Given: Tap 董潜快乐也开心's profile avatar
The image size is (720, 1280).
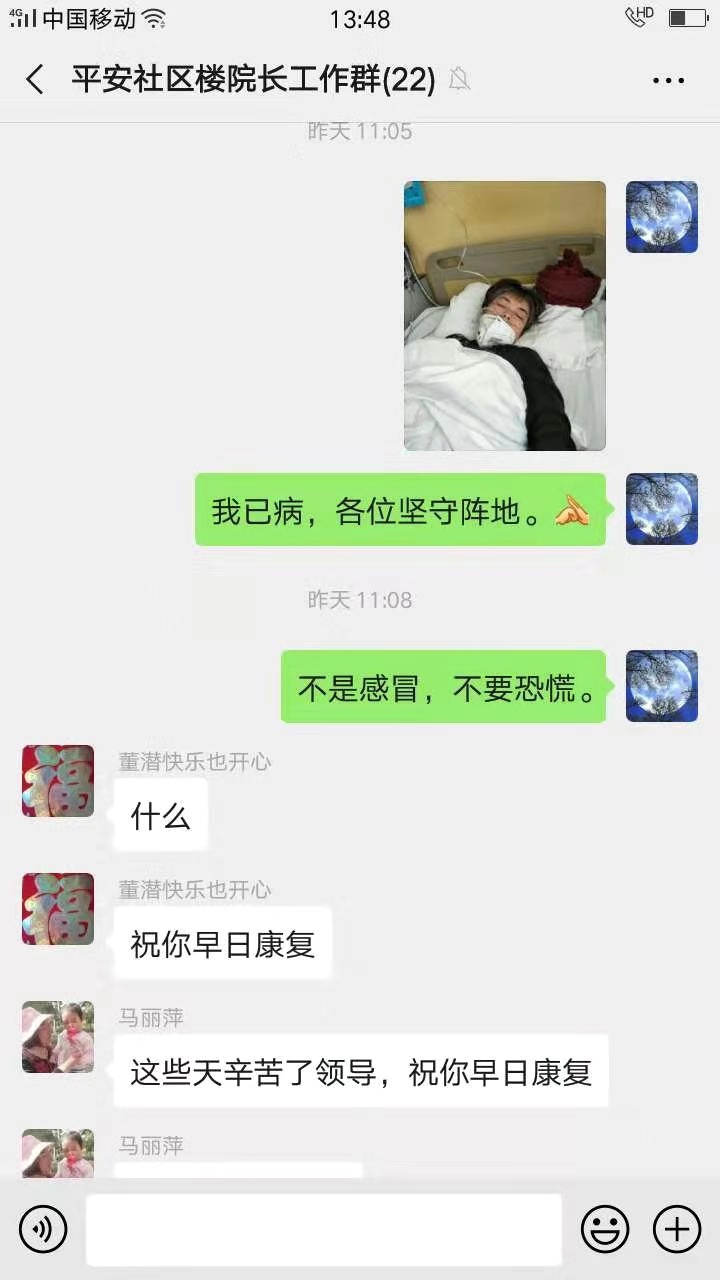Looking at the screenshot, I should pyautogui.click(x=57, y=781).
